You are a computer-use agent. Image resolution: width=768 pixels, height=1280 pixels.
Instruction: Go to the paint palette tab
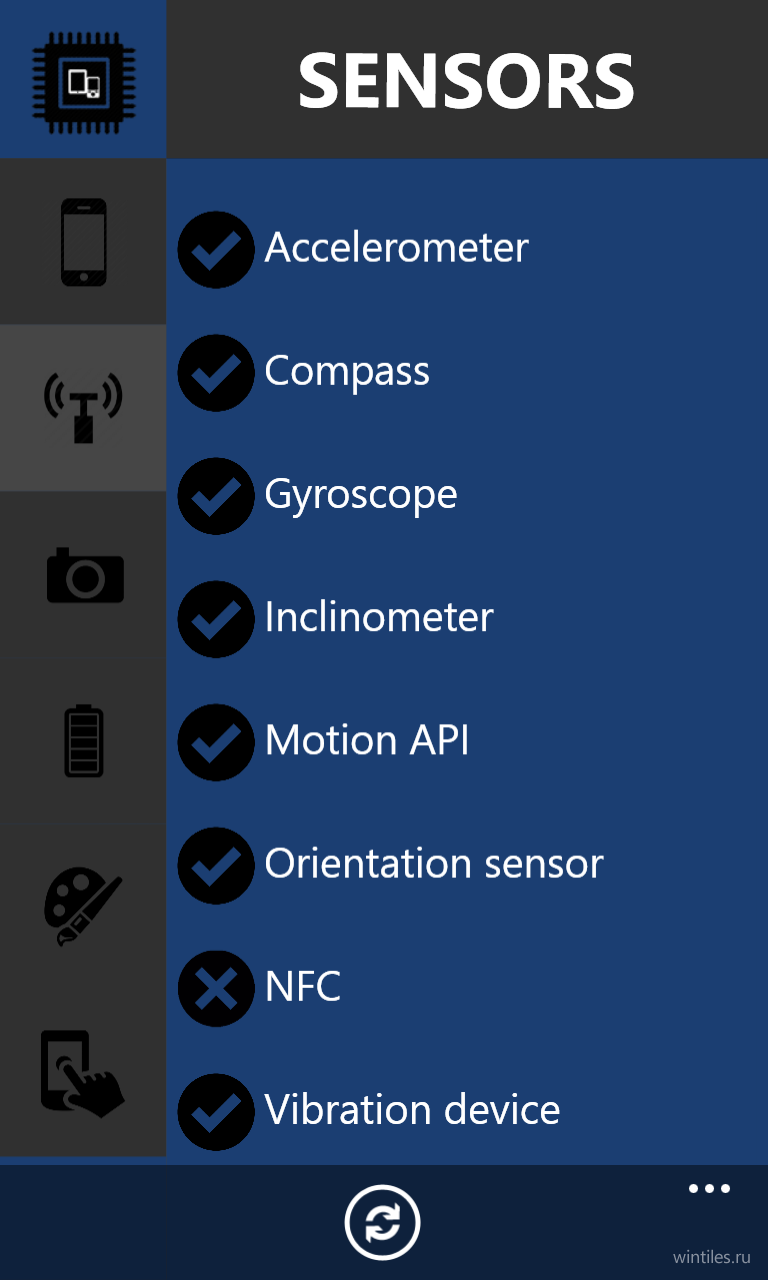coord(83,908)
